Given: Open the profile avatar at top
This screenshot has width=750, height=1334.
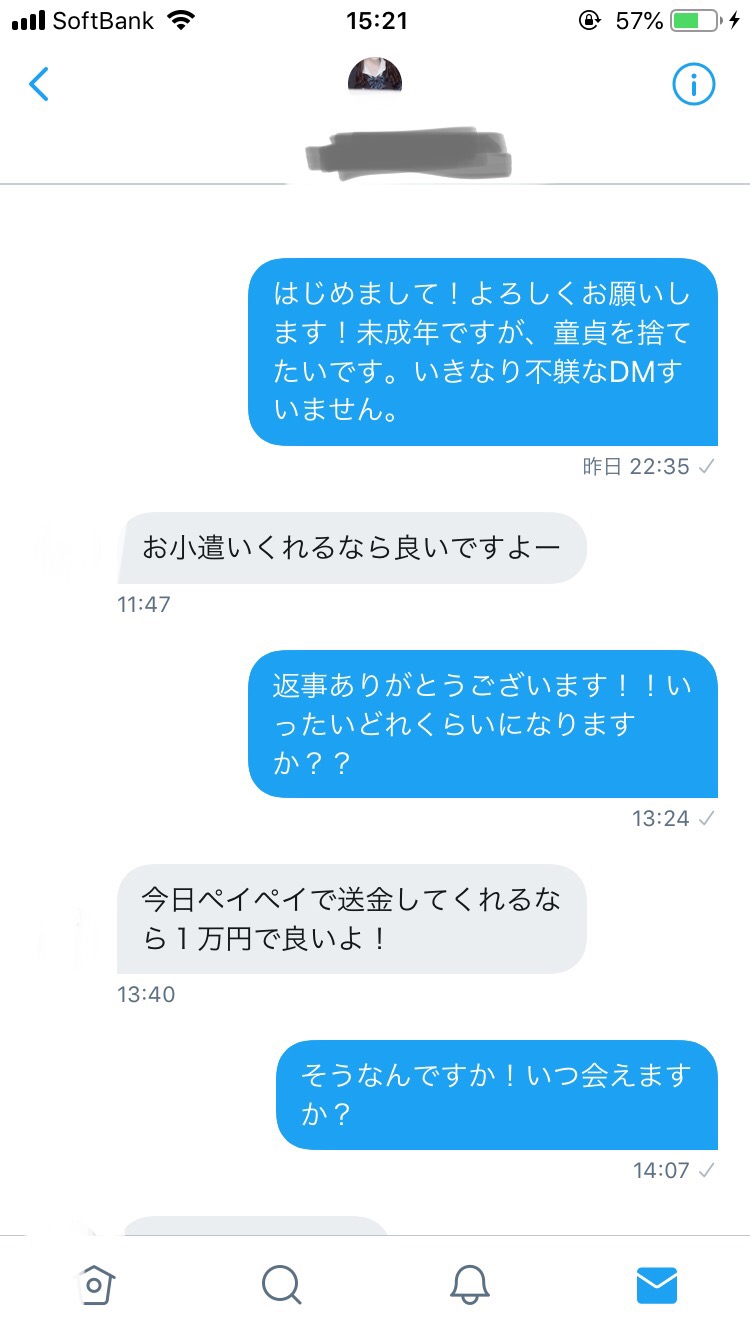Looking at the screenshot, I should [375, 76].
